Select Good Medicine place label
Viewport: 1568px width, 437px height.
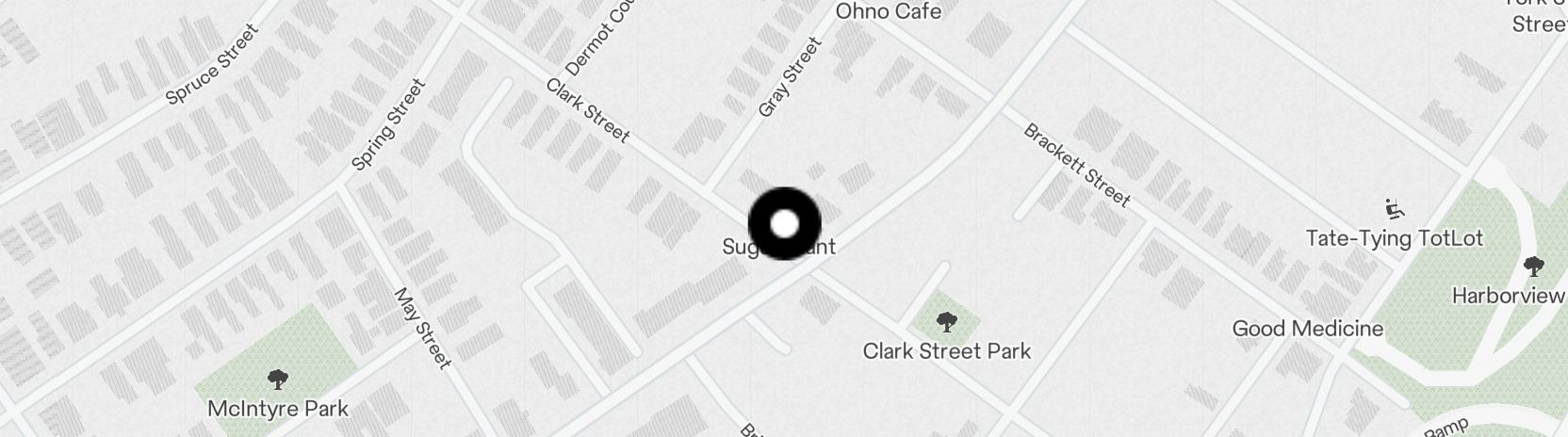(x=1307, y=329)
